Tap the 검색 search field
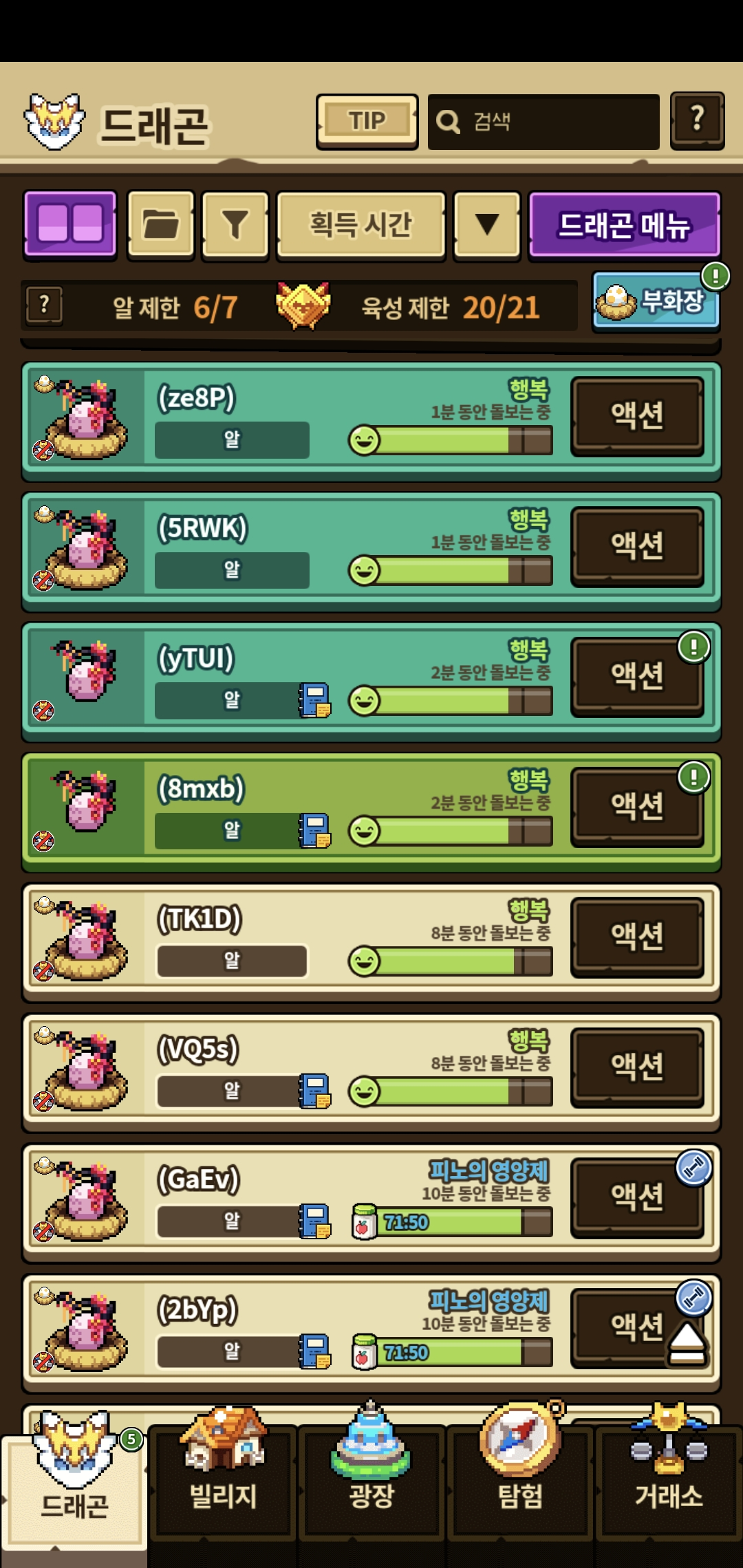The width and height of the screenshot is (743, 1568). point(543,122)
